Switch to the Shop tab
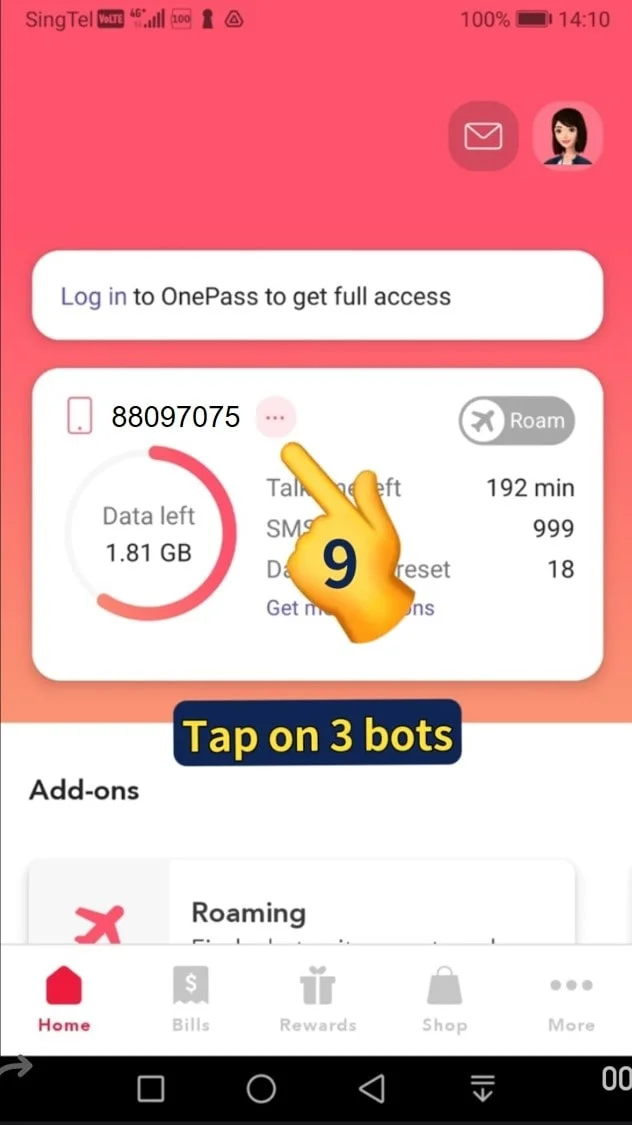The width and height of the screenshot is (632, 1125). click(x=444, y=999)
